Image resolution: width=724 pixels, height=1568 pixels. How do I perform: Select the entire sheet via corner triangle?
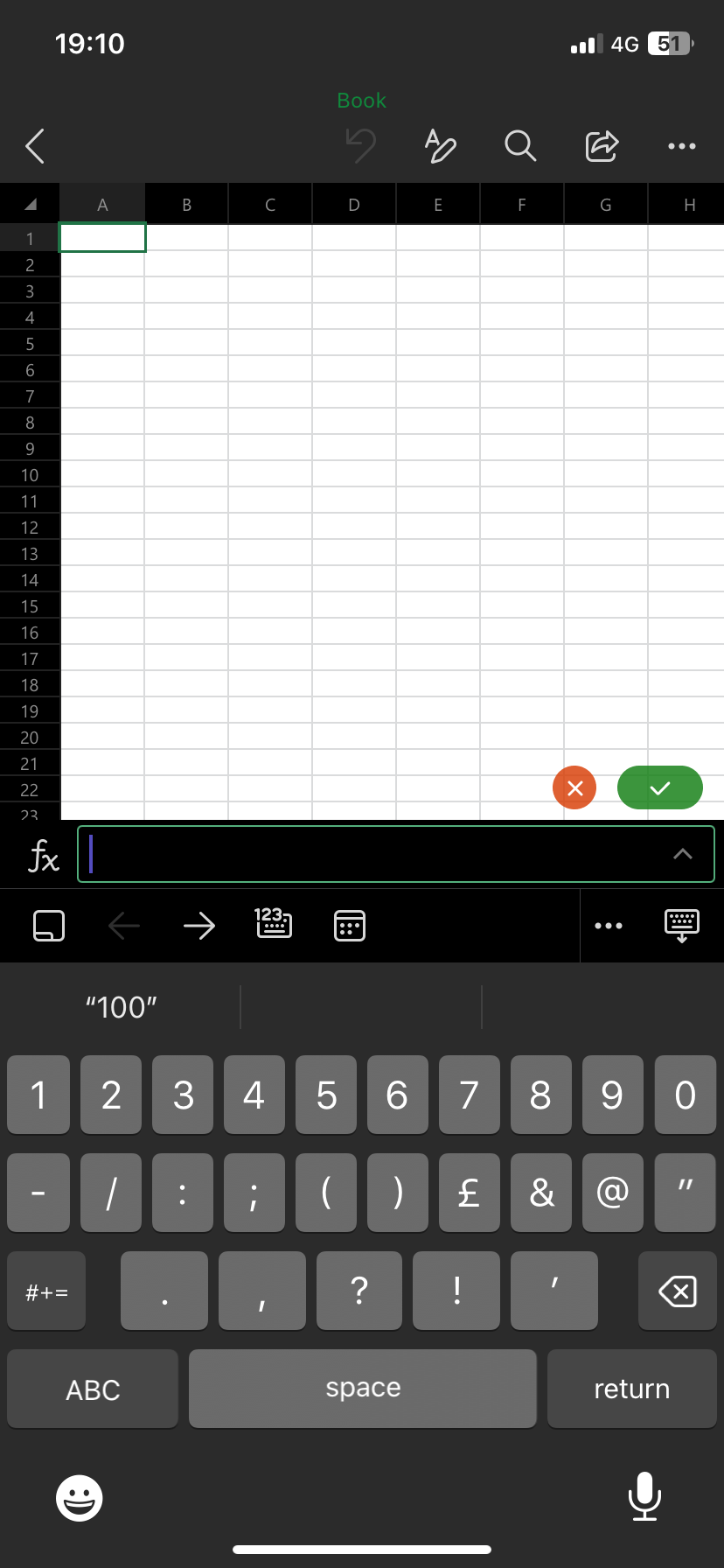pyautogui.click(x=30, y=205)
